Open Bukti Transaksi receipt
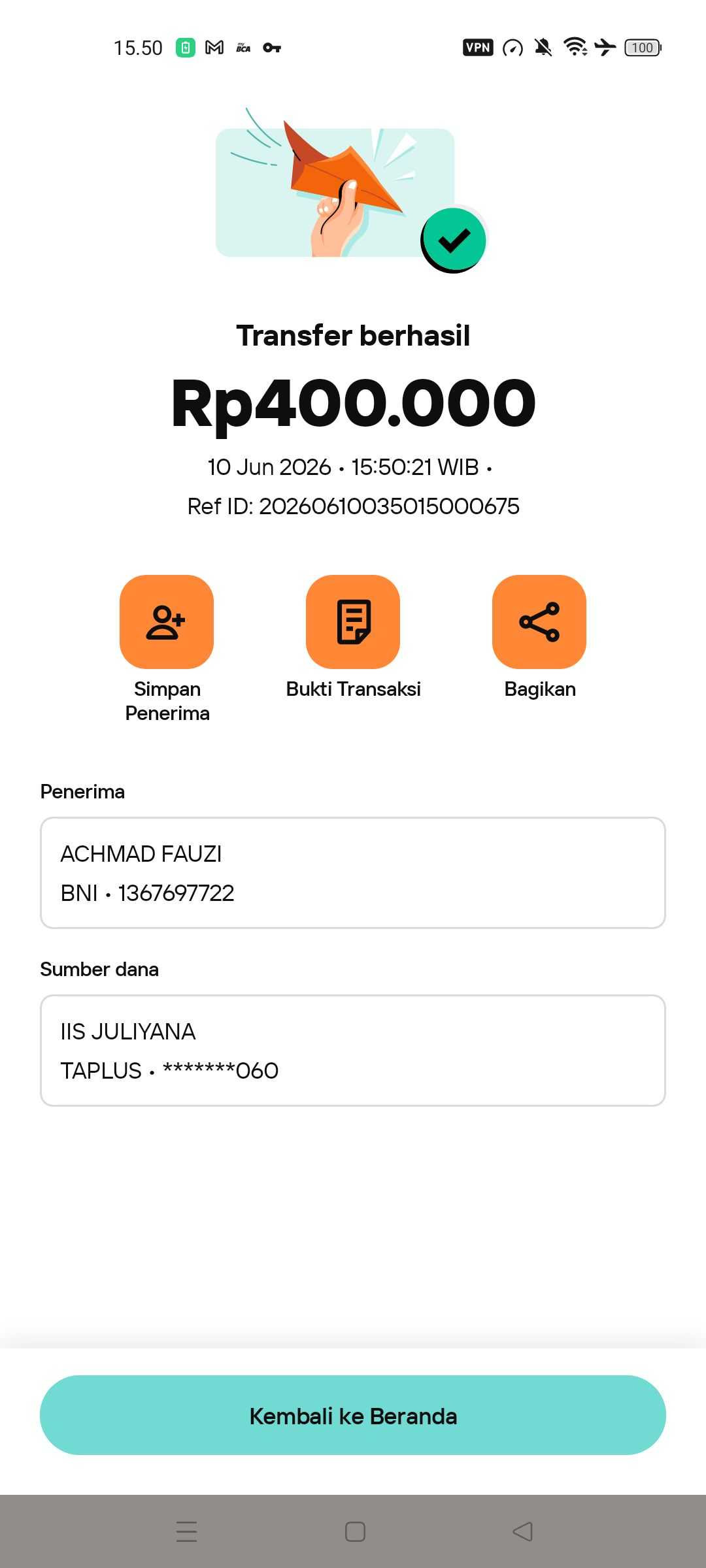 pos(353,621)
